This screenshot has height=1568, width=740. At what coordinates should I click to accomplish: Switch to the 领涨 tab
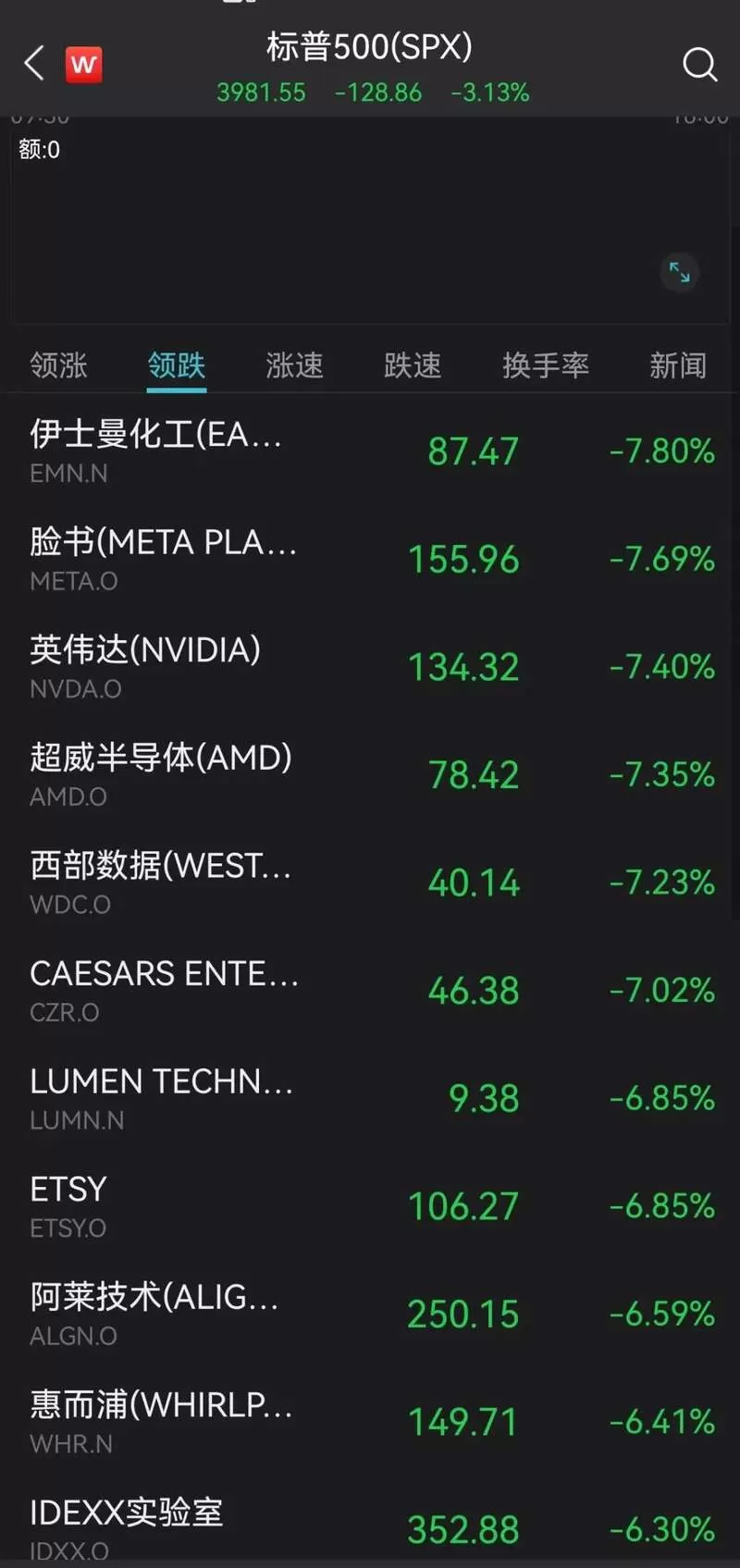pyautogui.click(x=59, y=365)
